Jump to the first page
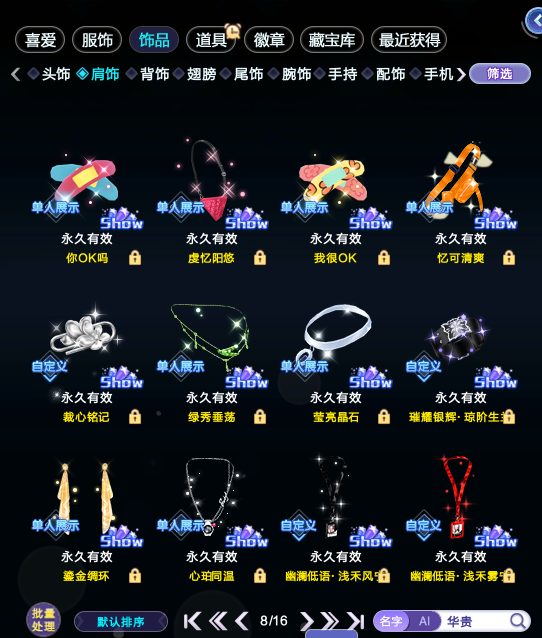 click(x=192, y=621)
